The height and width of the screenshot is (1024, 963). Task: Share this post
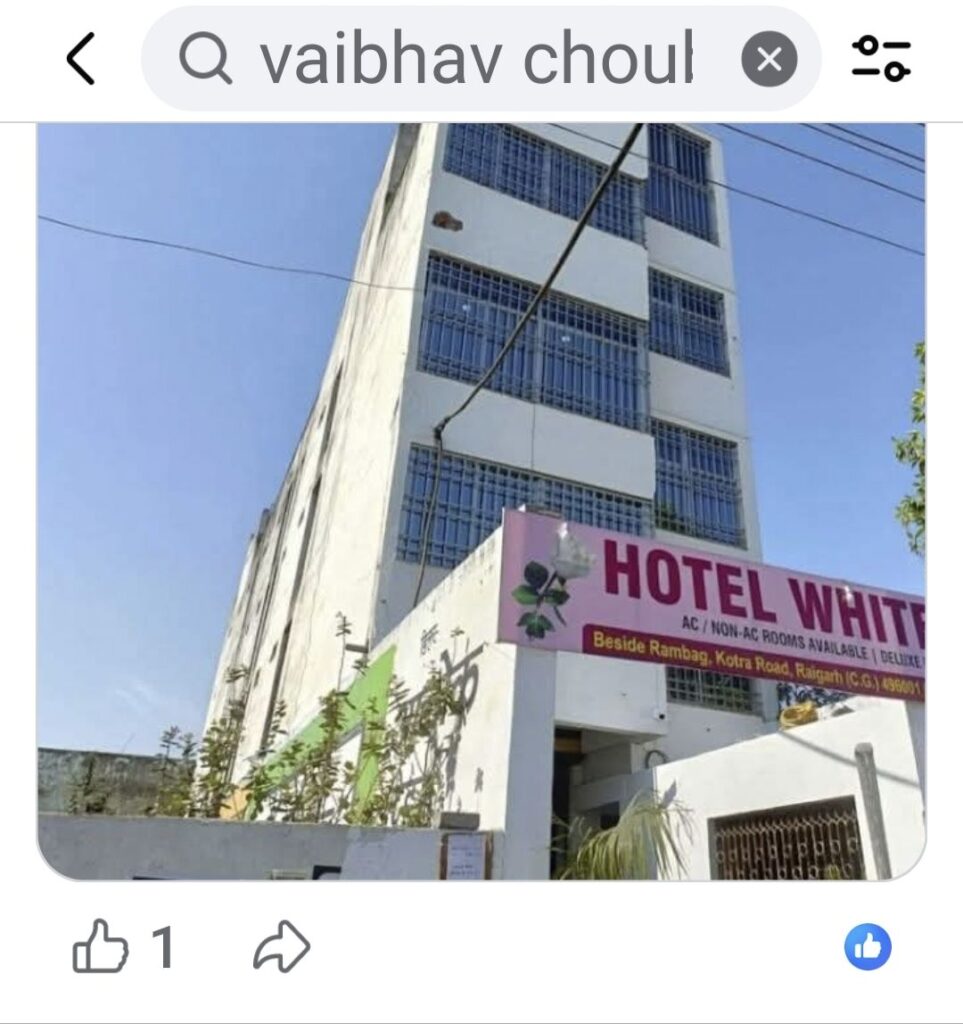click(x=281, y=947)
